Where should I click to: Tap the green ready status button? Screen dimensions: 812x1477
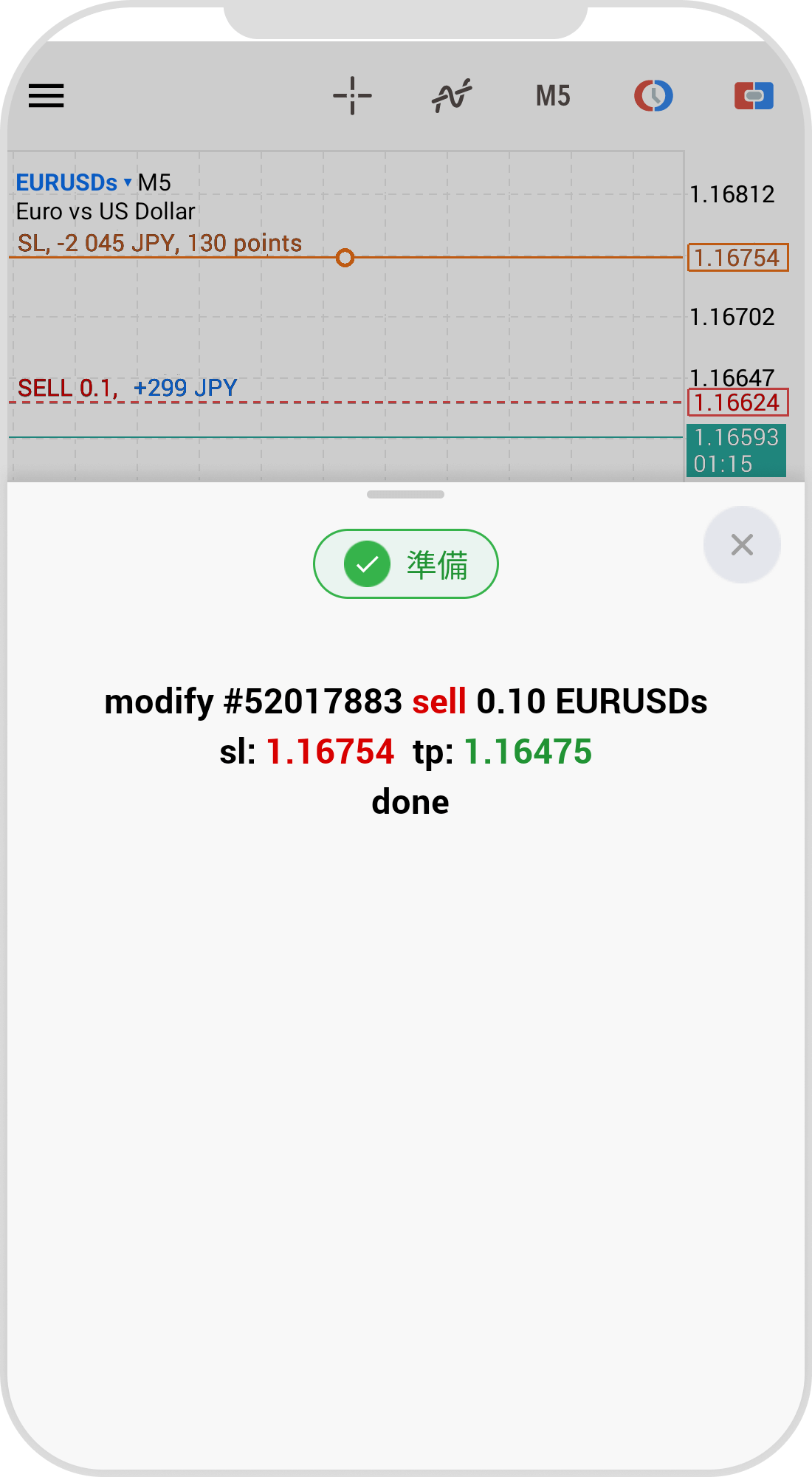point(406,564)
